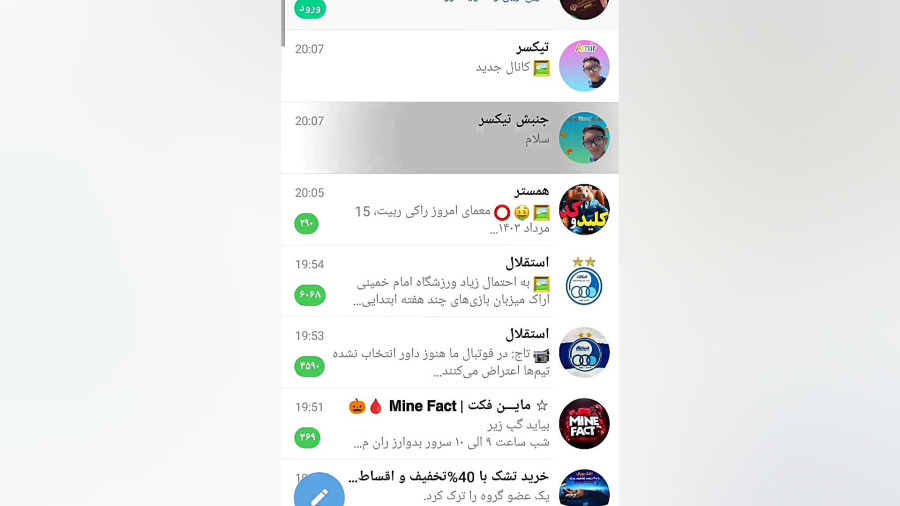This screenshot has height=506, width=900.
Task: Open استقلال chat about ورزشگاه امام خمینی
Action: click(450, 281)
